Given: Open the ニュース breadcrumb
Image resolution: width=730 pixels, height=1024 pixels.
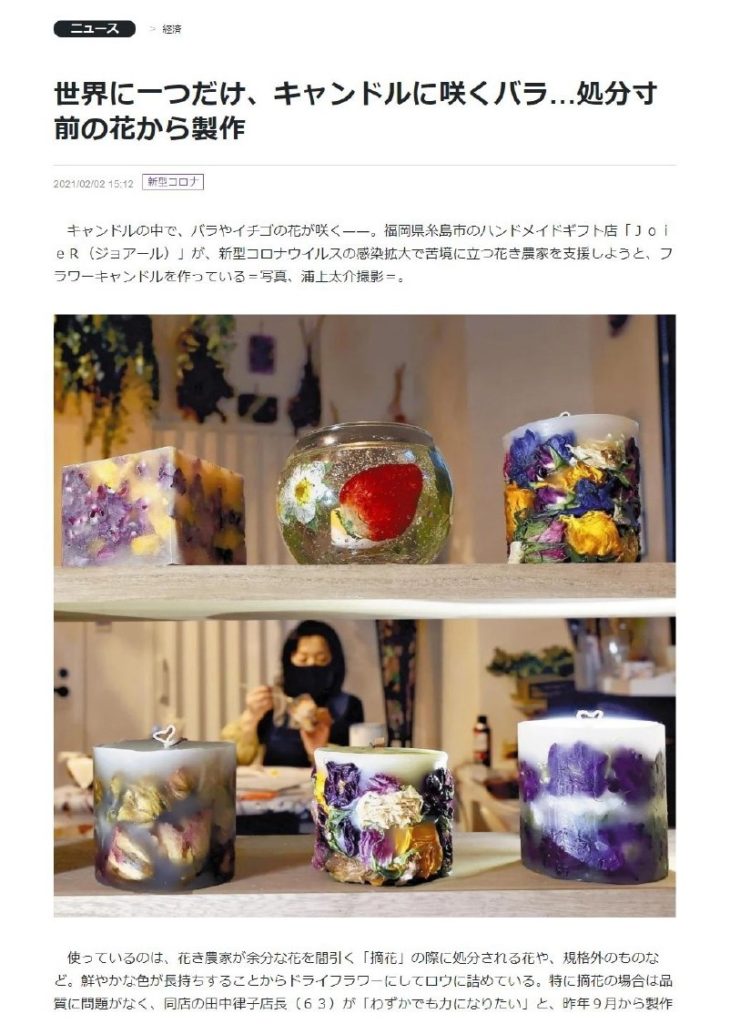Looking at the screenshot, I should click(94, 29).
